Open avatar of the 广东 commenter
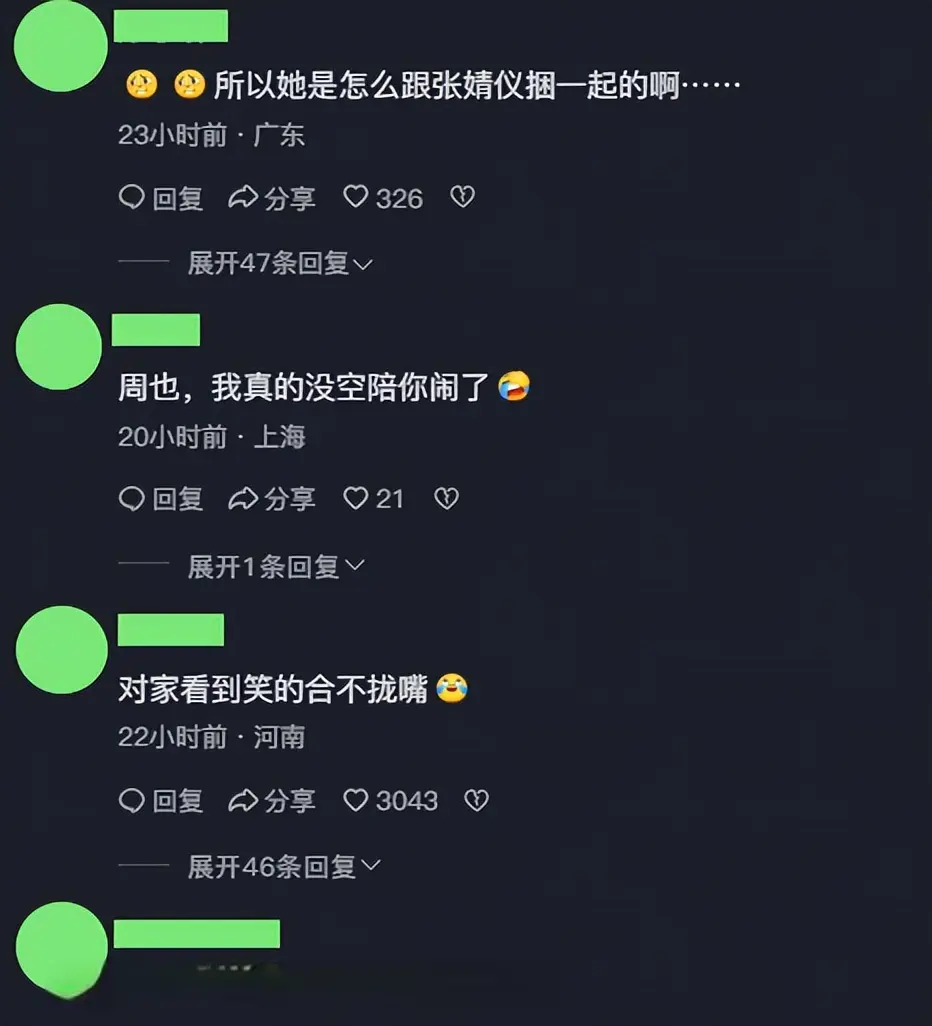The height and width of the screenshot is (1026, 932). 61,46
